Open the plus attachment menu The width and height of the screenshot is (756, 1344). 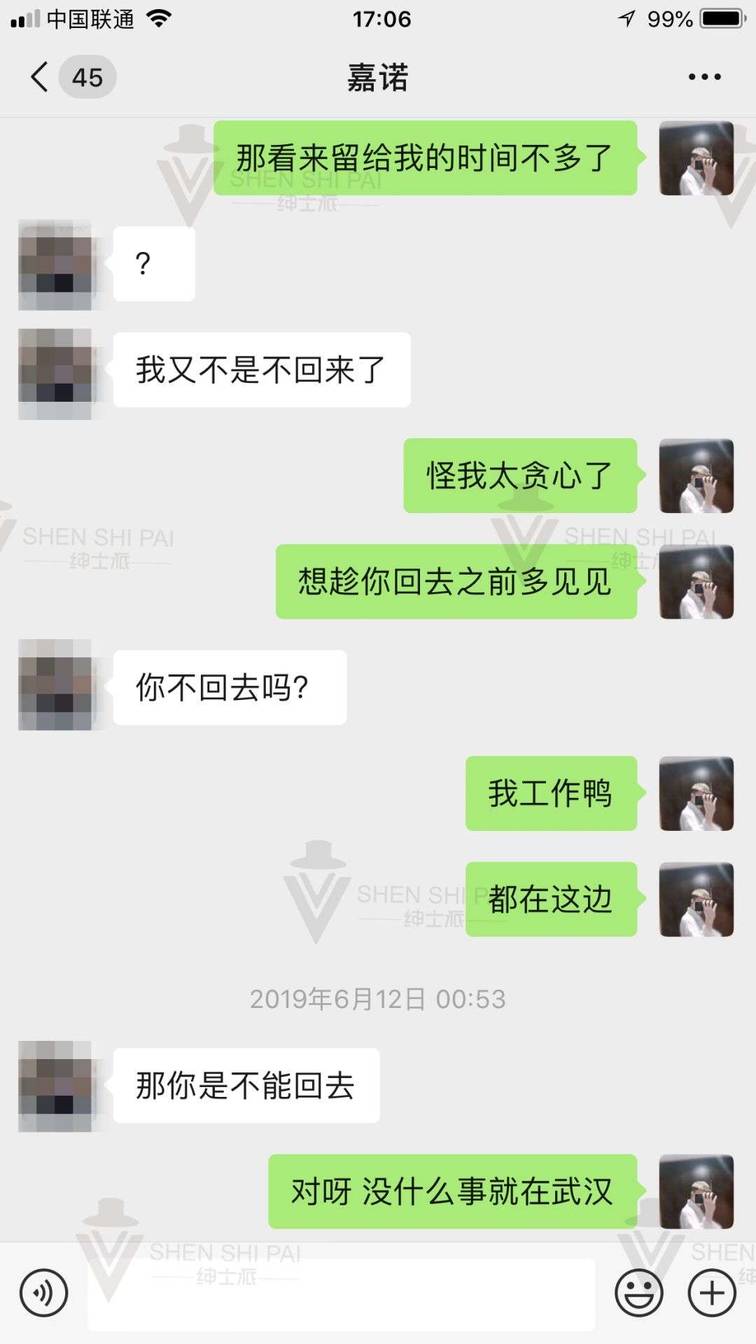711,1293
